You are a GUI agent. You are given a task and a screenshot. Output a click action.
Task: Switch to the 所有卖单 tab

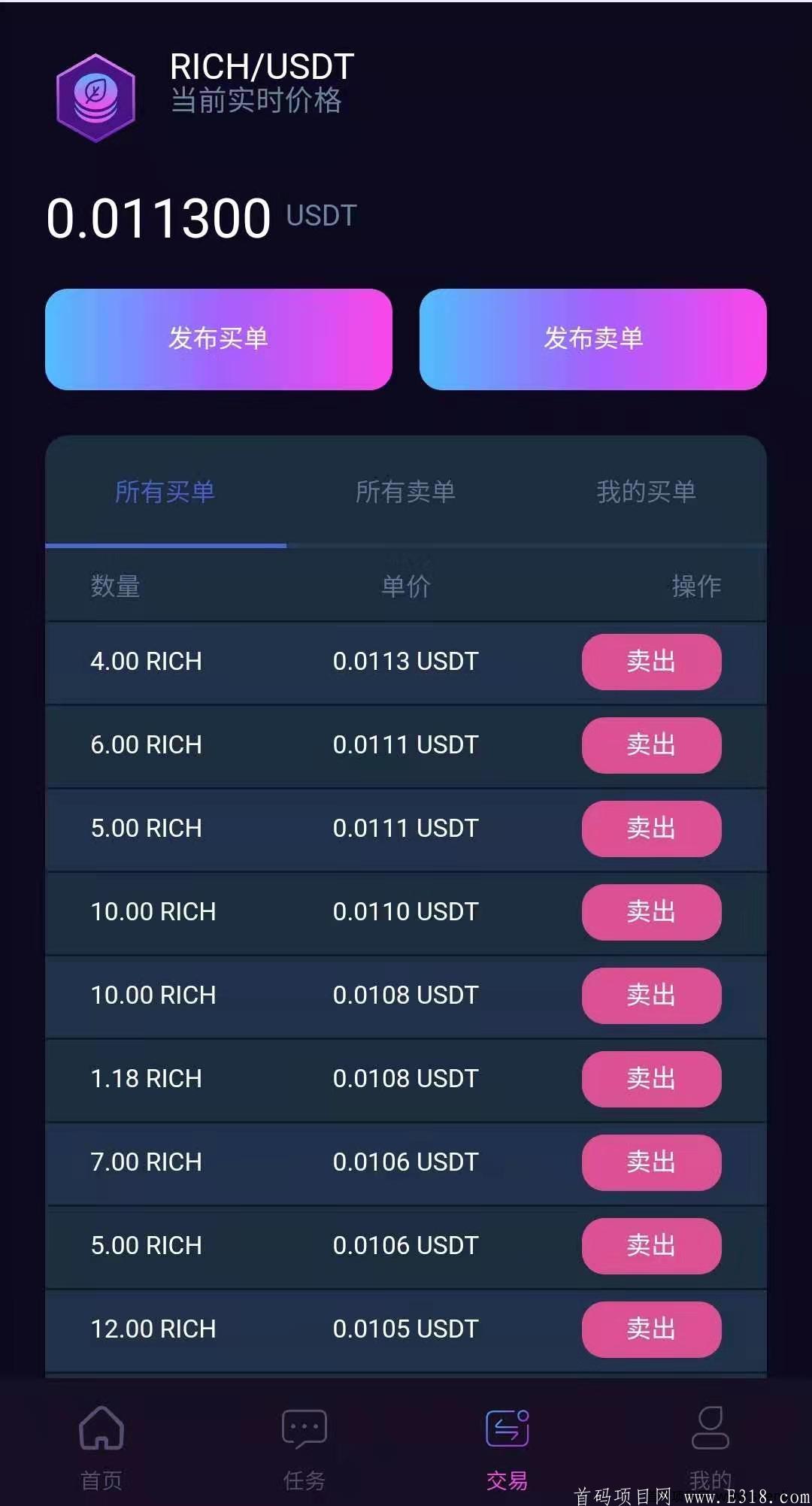tap(405, 492)
